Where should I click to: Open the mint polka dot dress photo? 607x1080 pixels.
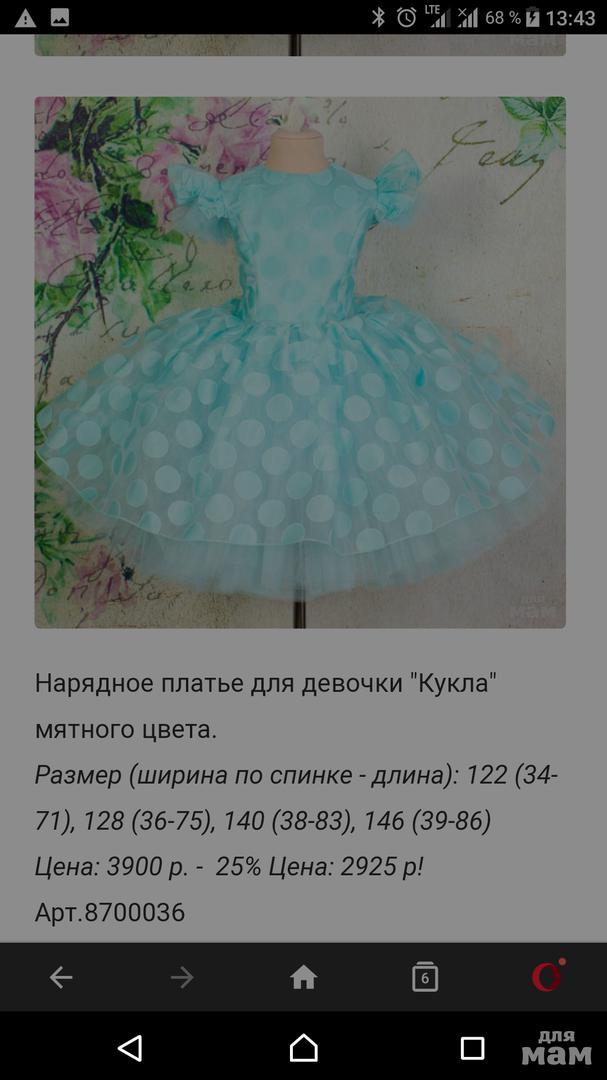pos(300,362)
